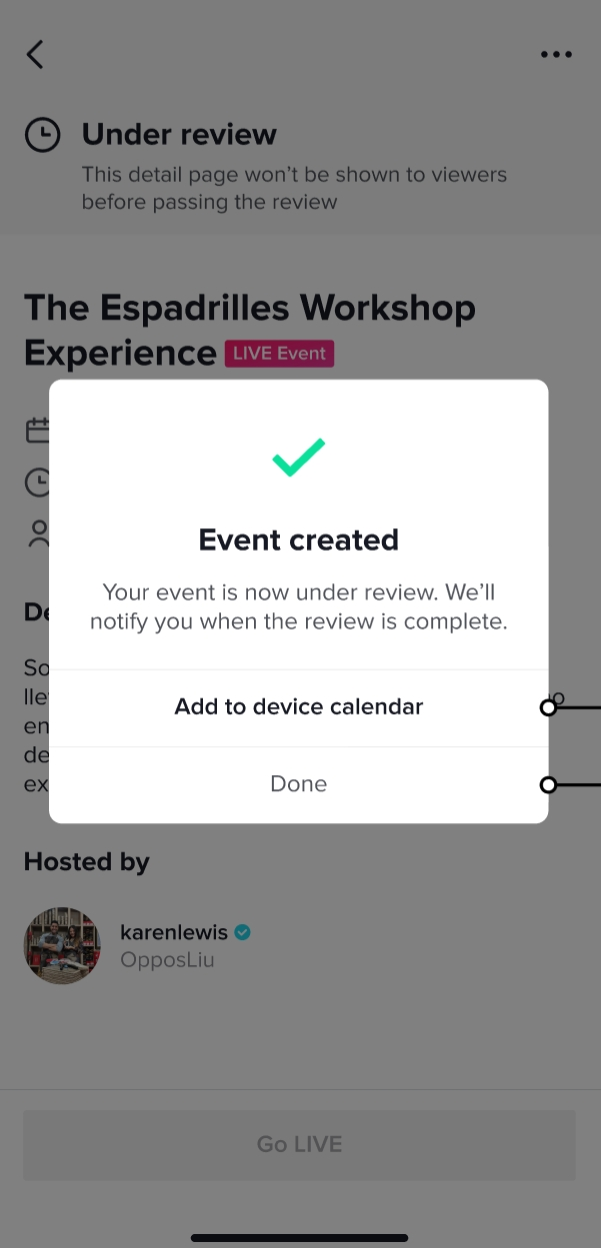Go back using the top arrow
This screenshot has width=601, height=1248.
[x=36, y=54]
